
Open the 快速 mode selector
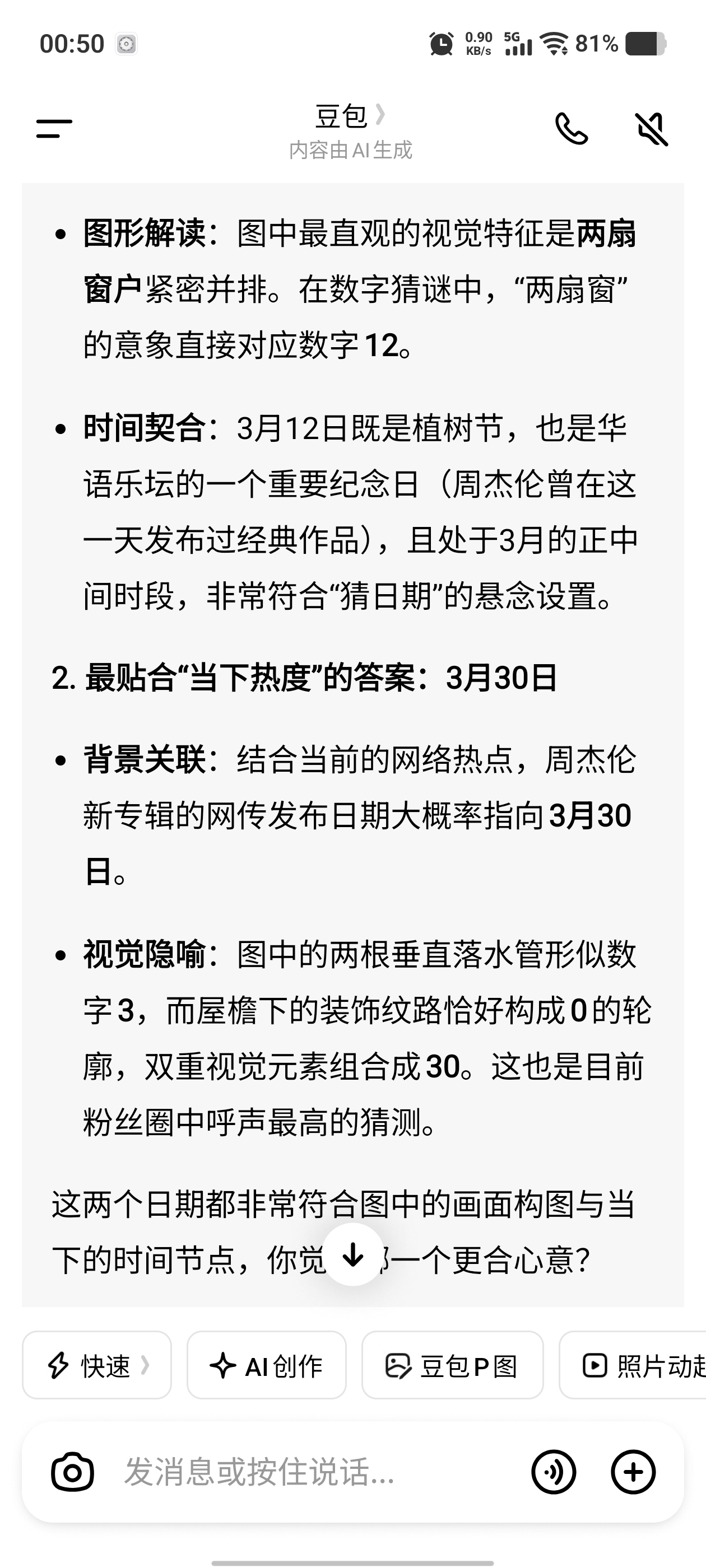pos(97,1365)
